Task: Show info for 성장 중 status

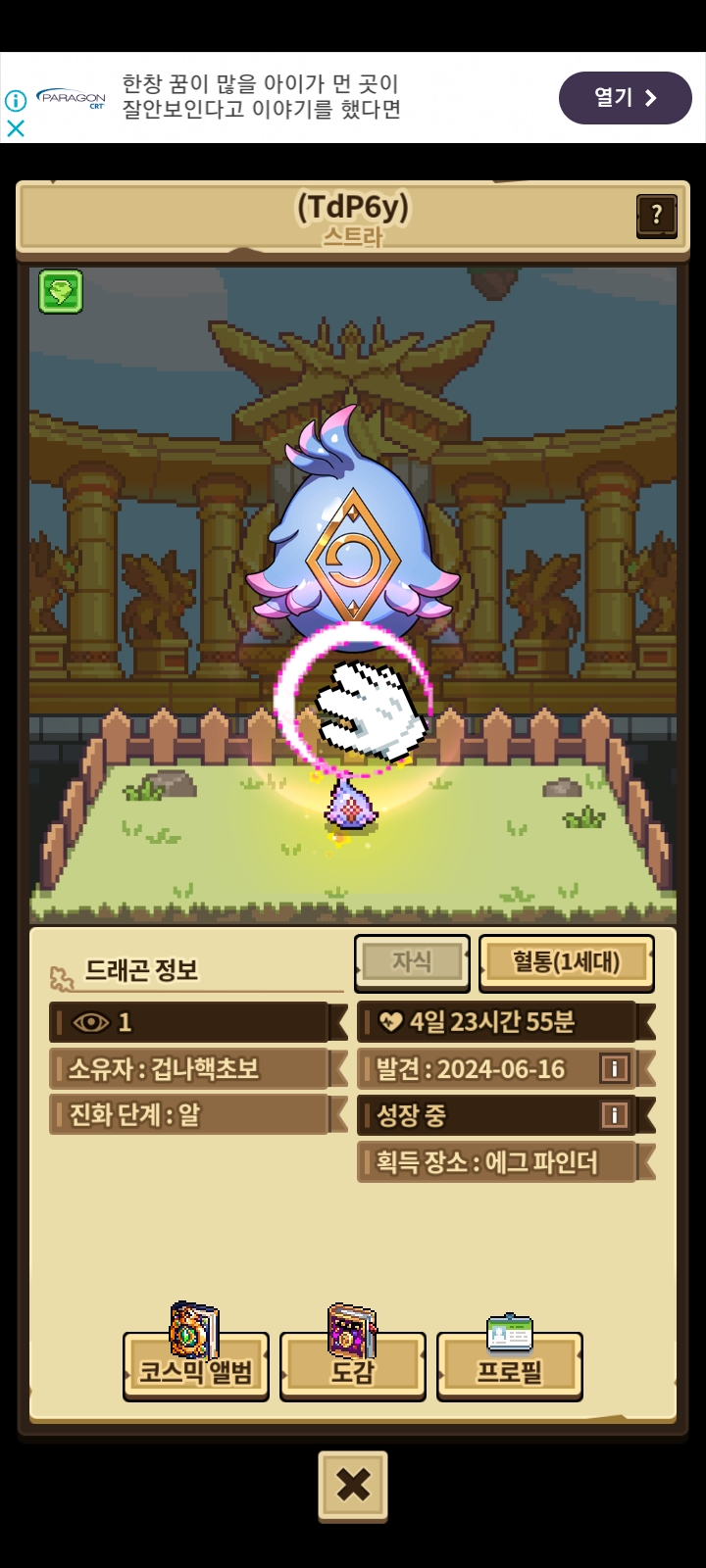Action: (x=614, y=1114)
